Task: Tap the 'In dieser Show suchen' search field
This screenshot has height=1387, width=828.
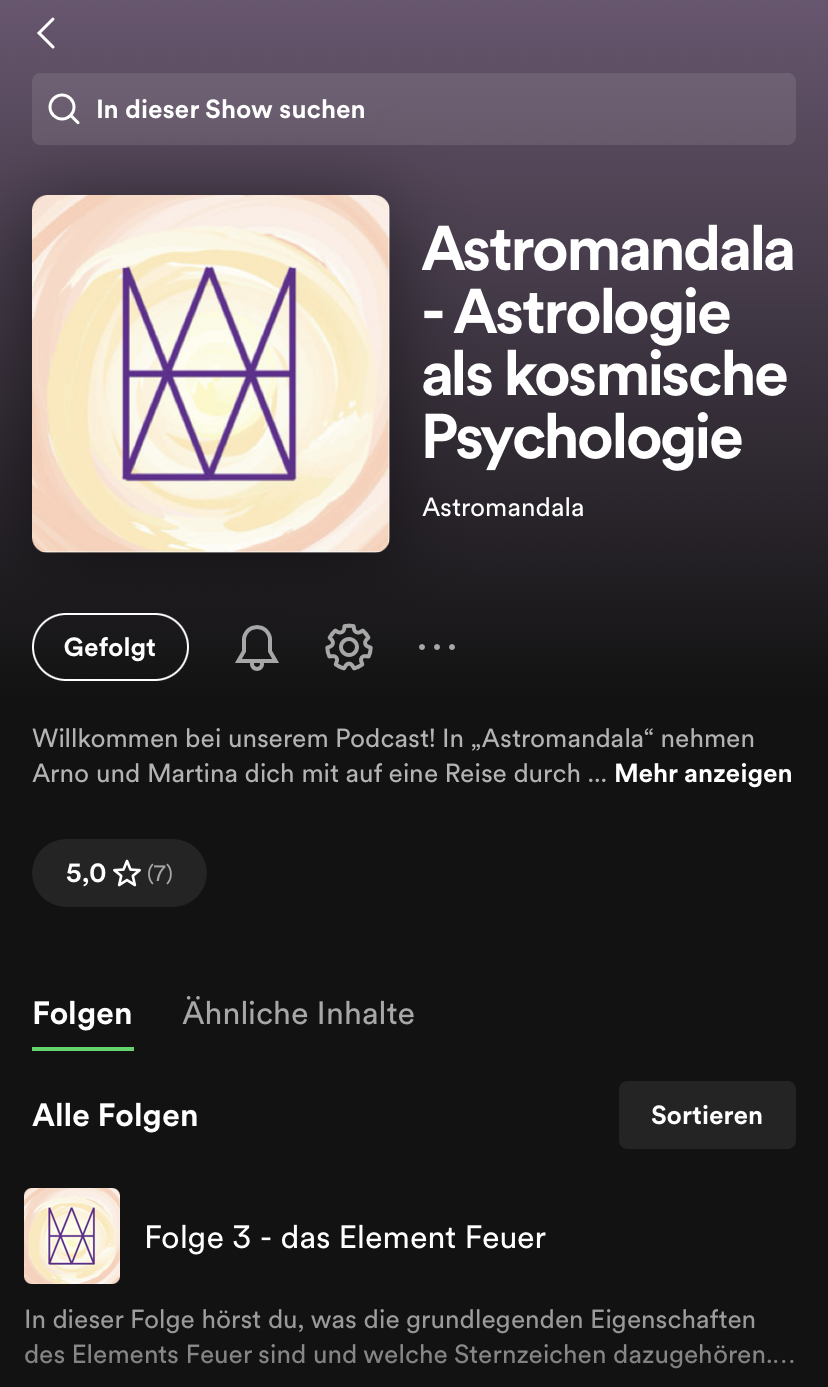Action: tap(414, 109)
